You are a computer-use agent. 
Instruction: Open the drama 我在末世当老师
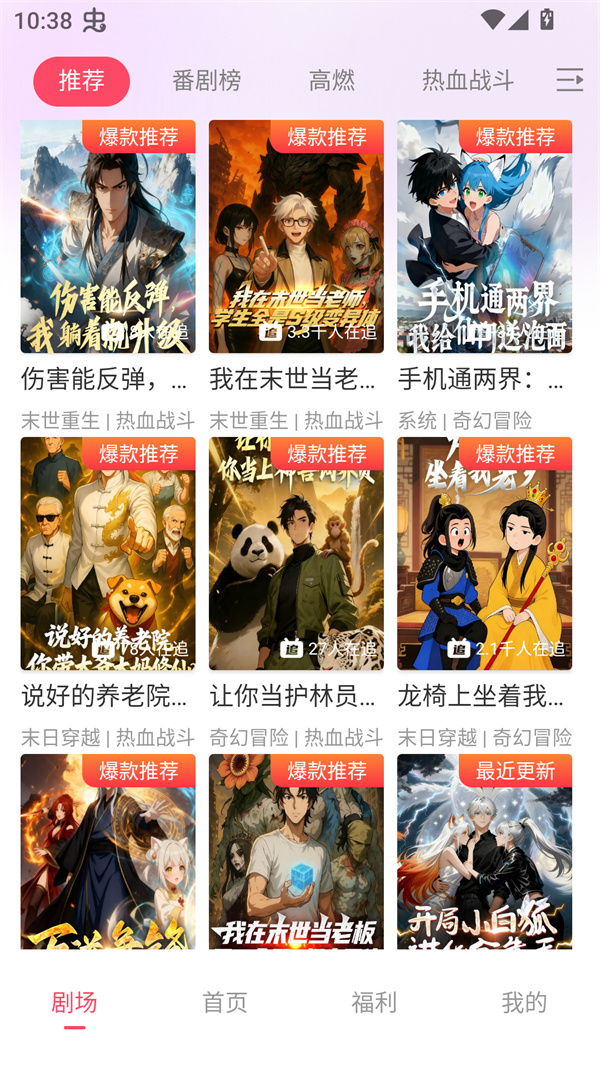(296, 237)
